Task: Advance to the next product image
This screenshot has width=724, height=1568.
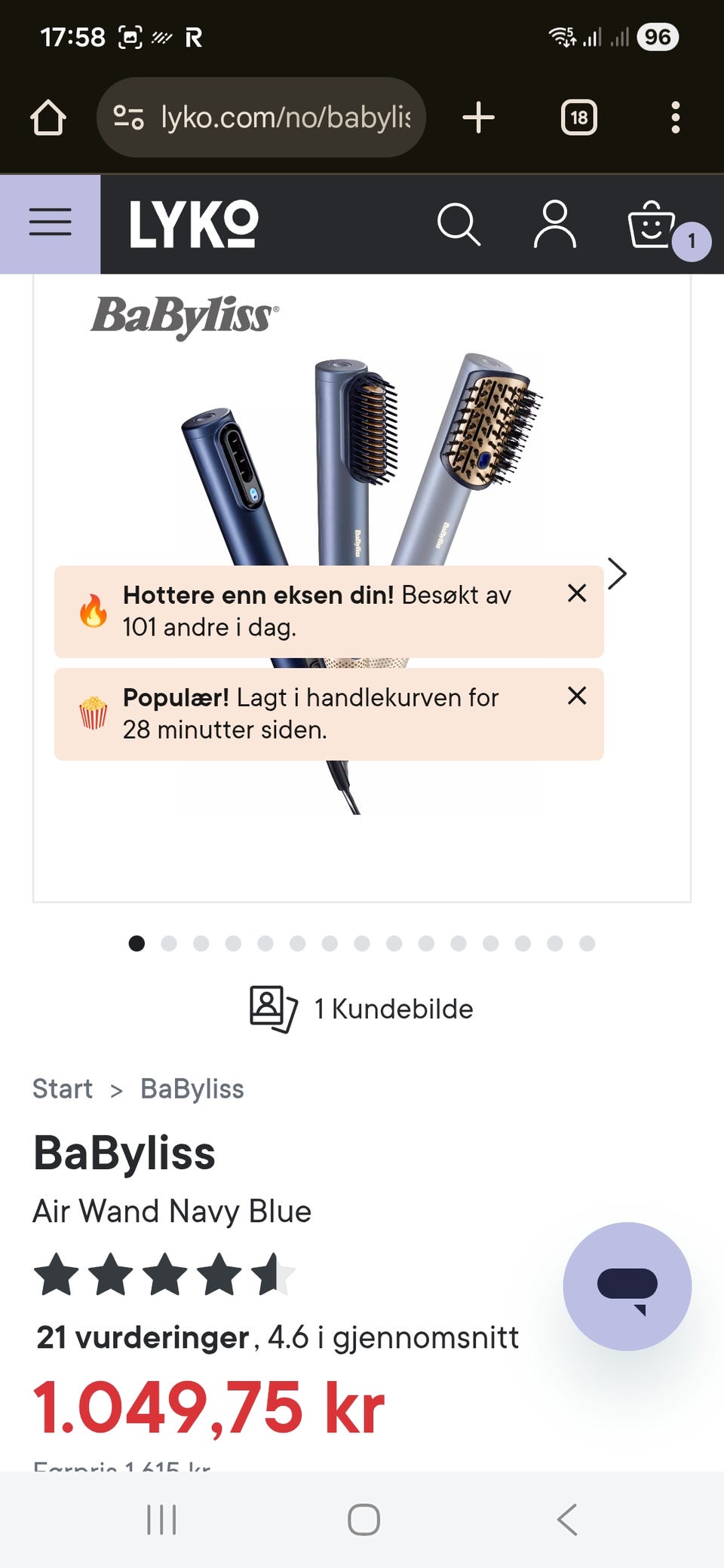Action: point(618,573)
